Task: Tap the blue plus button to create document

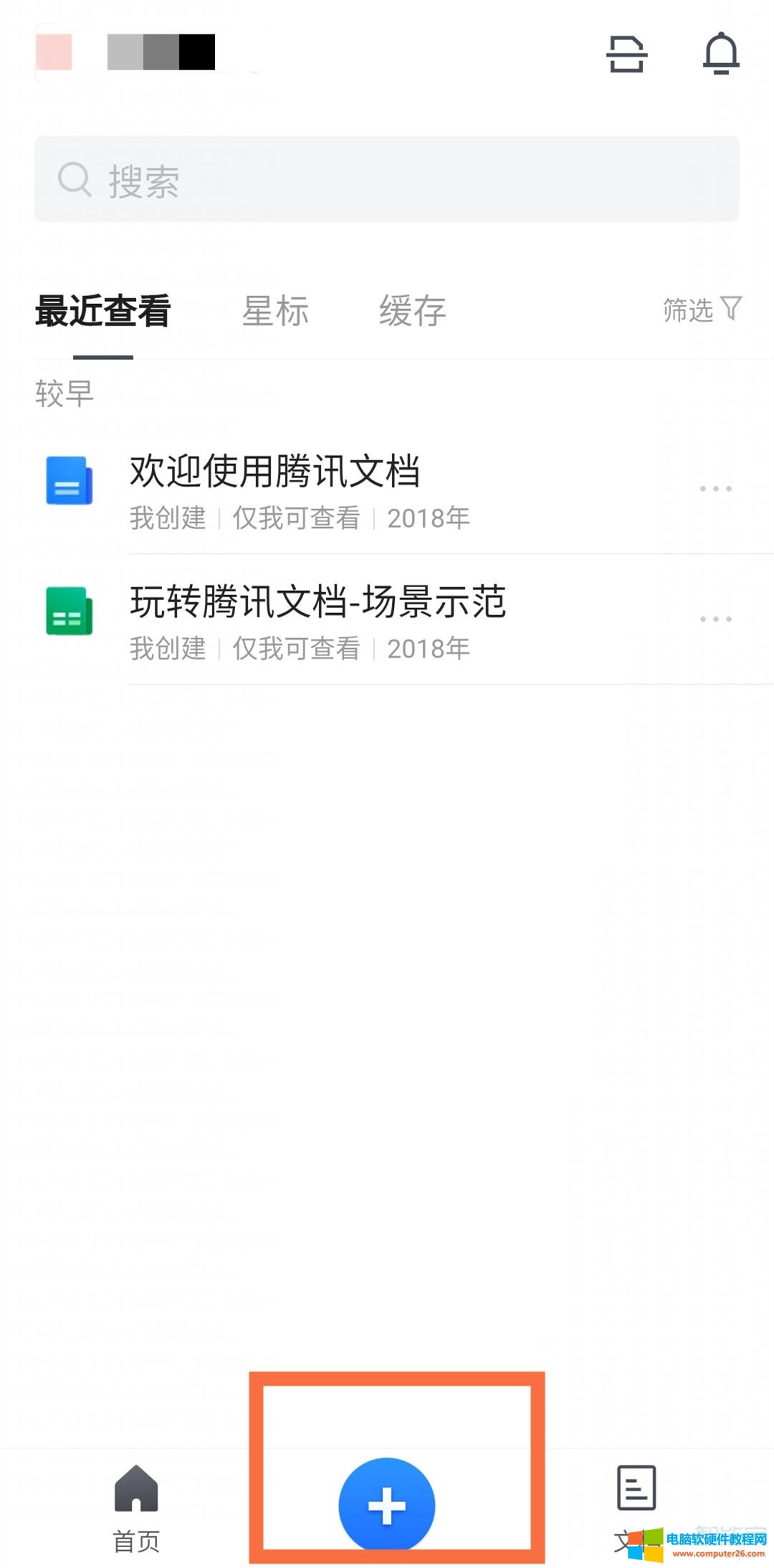Action: pos(387,1504)
